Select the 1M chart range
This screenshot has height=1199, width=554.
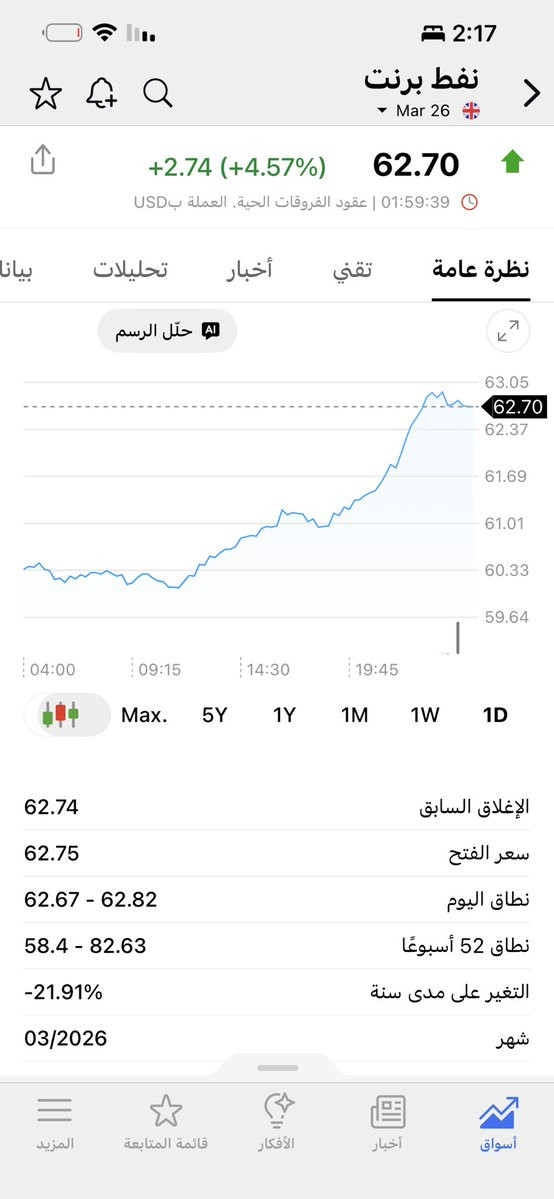coord(354,715)
